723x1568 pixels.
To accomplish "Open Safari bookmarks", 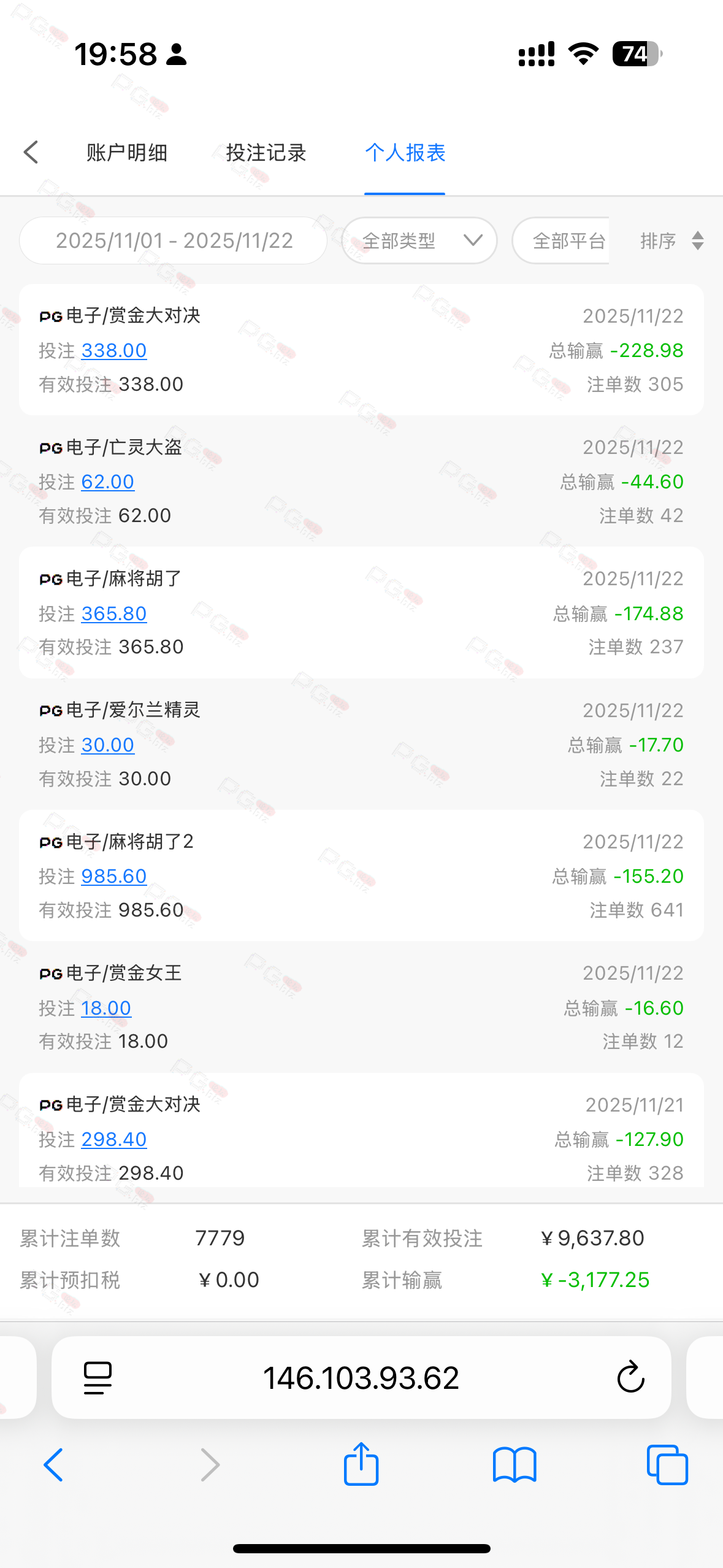I will click(515, 1464).
